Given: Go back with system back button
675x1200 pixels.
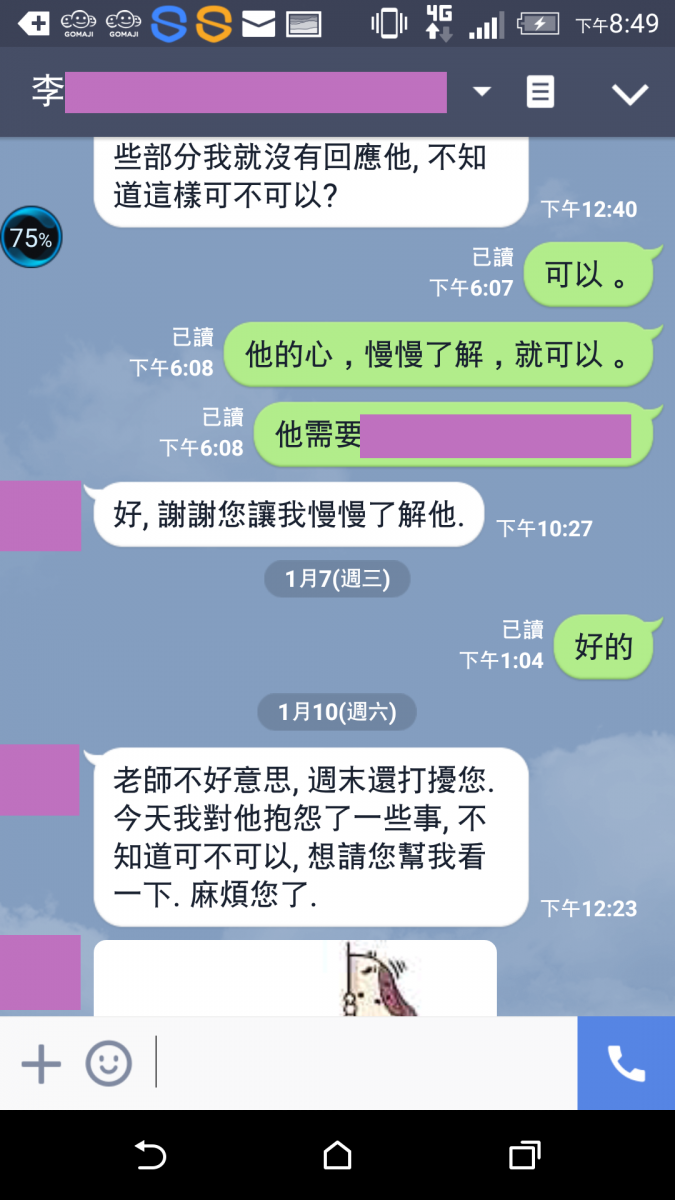Looking at the screenshot, I should click(x=150, y=1156).
